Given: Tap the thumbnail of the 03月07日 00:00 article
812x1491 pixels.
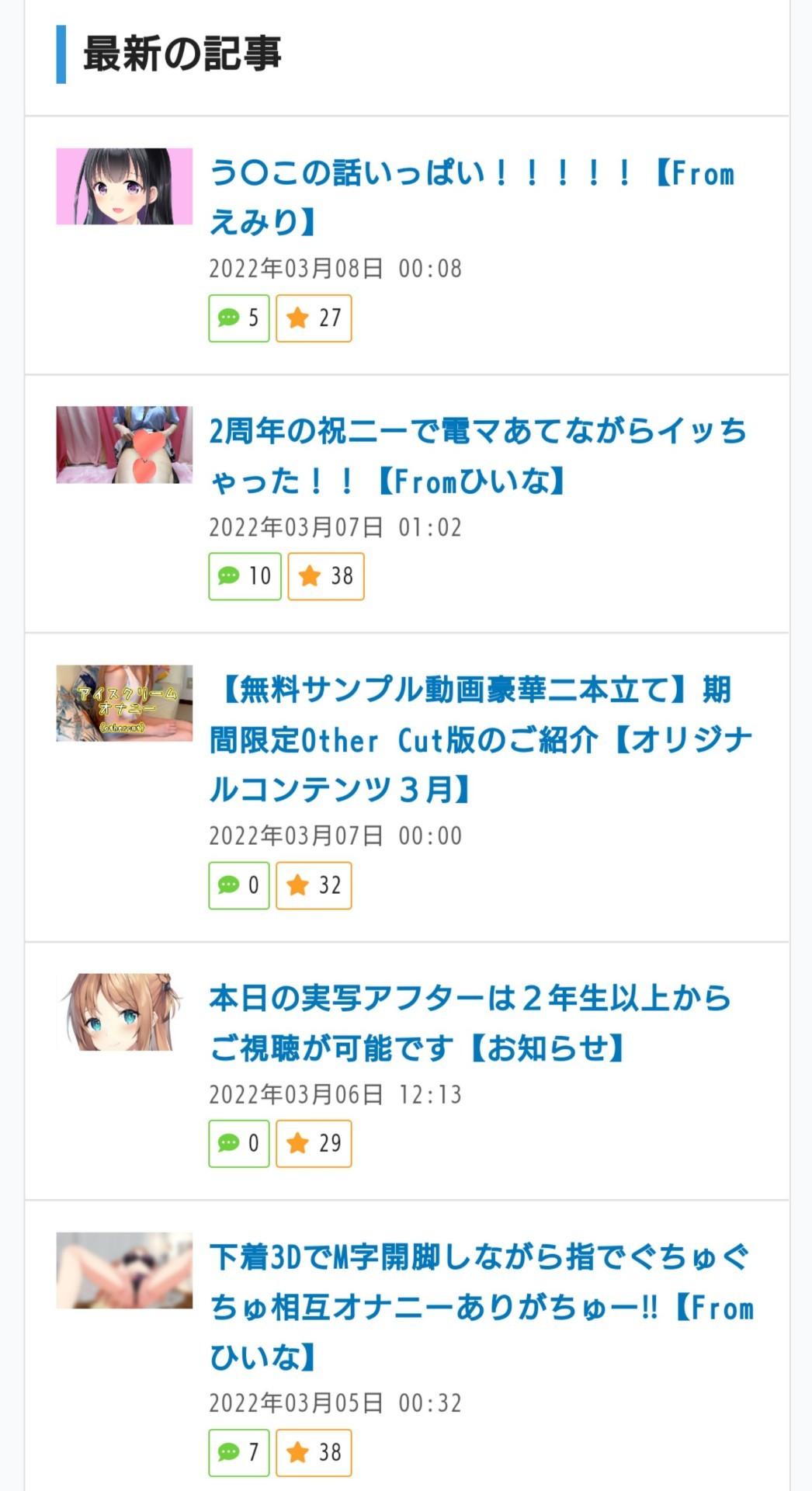Looking at the screenshot, I should click(124, 703).
